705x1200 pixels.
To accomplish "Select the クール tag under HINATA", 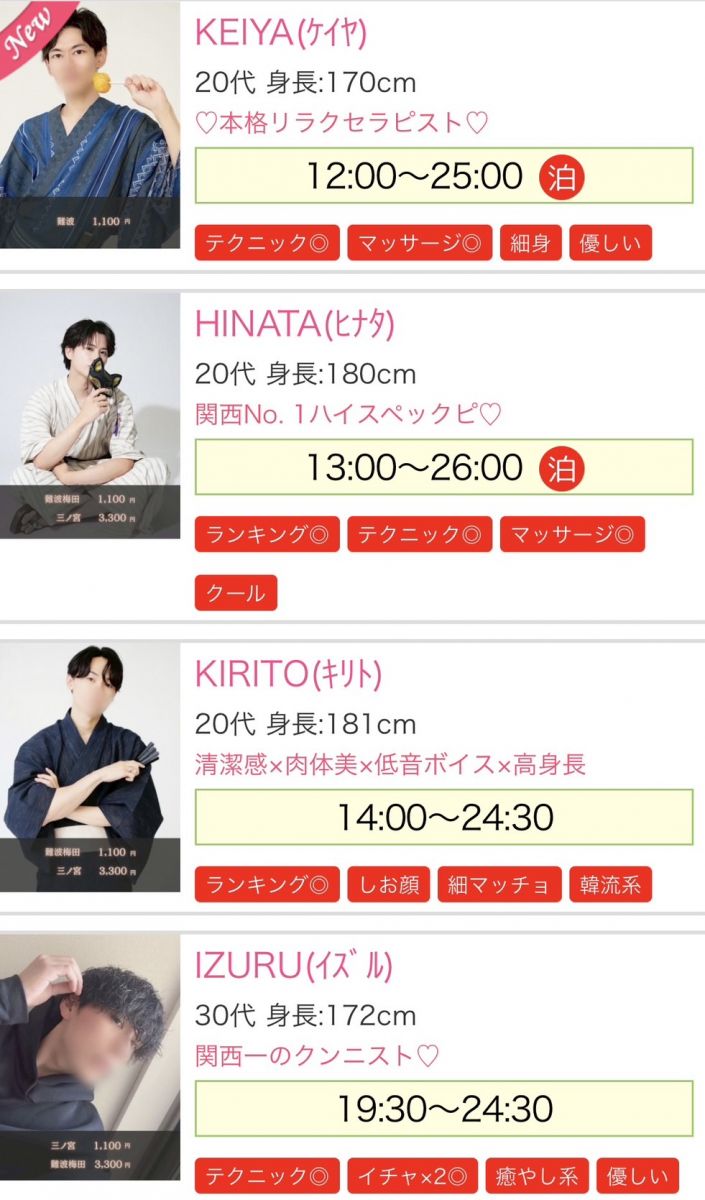I will click(235, 592).
